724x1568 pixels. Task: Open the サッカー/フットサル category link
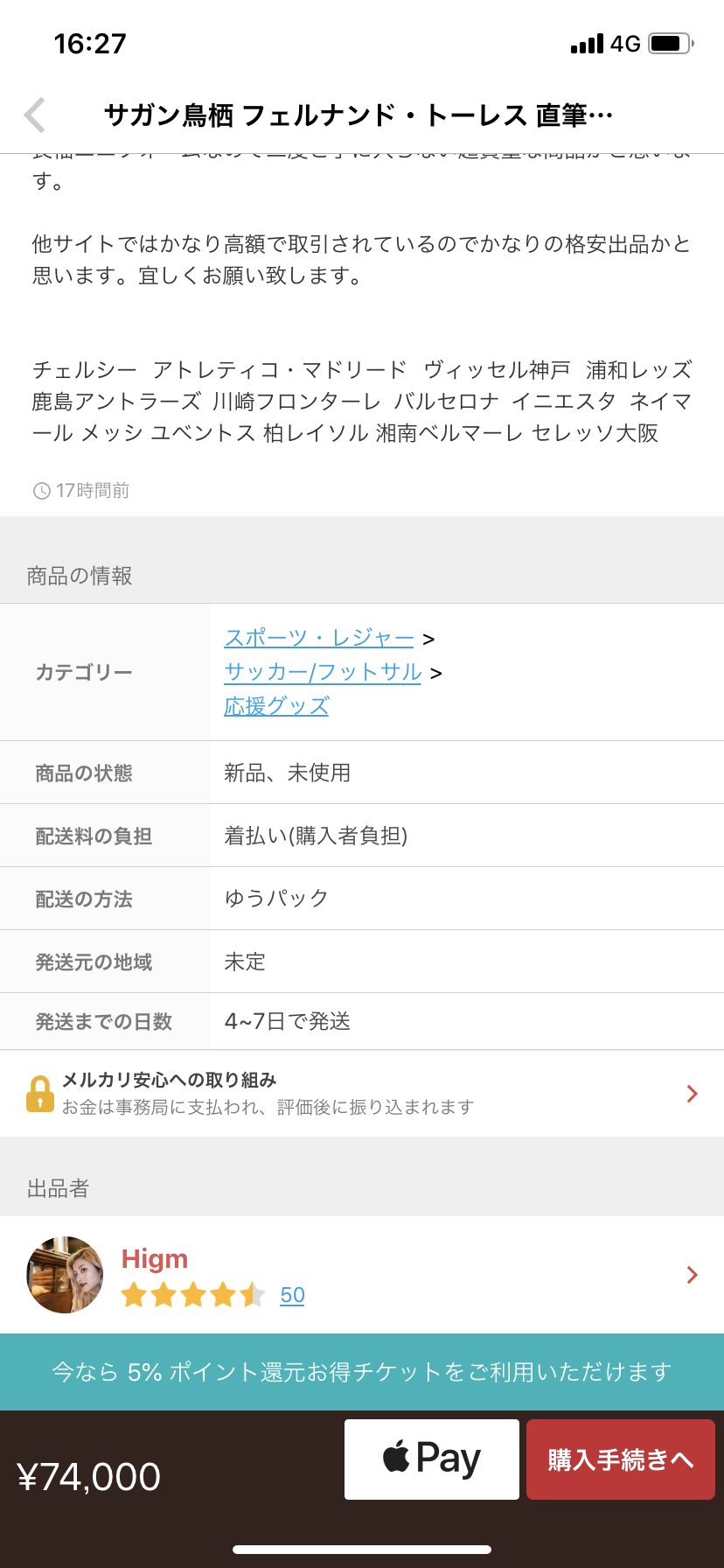(x=323, y=672)
